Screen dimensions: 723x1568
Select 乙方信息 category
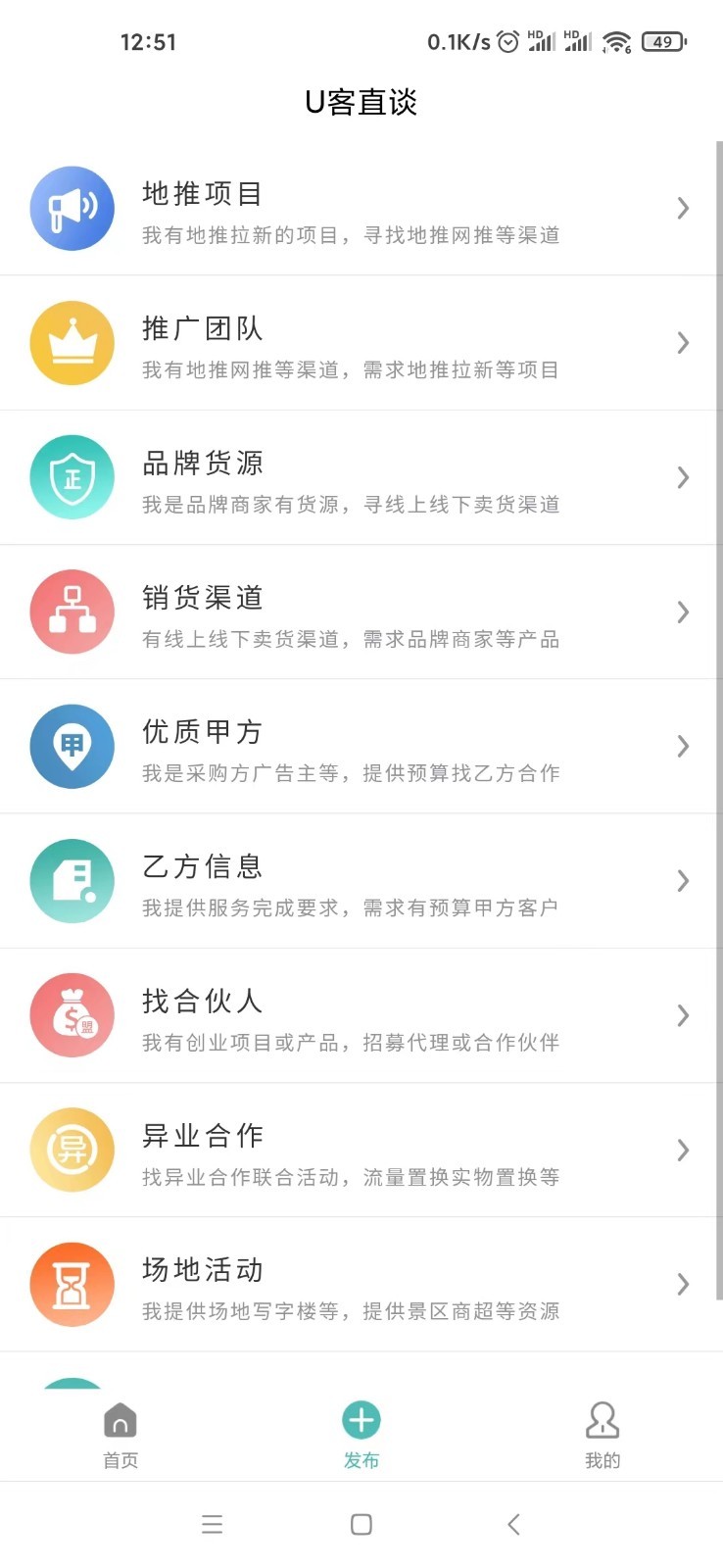coord(353,881)
